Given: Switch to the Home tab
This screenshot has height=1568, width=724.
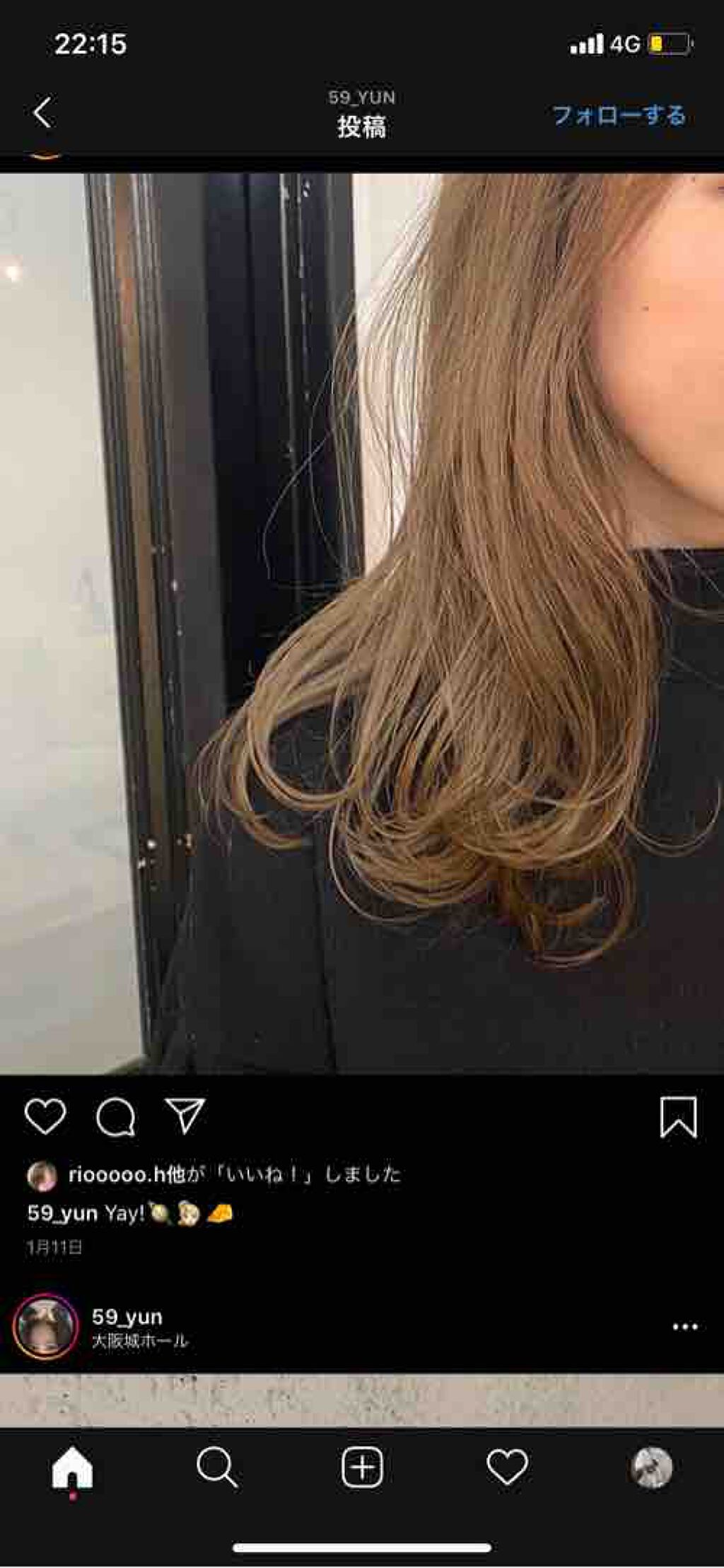Looking at the screenshot, I should 72,1467.
